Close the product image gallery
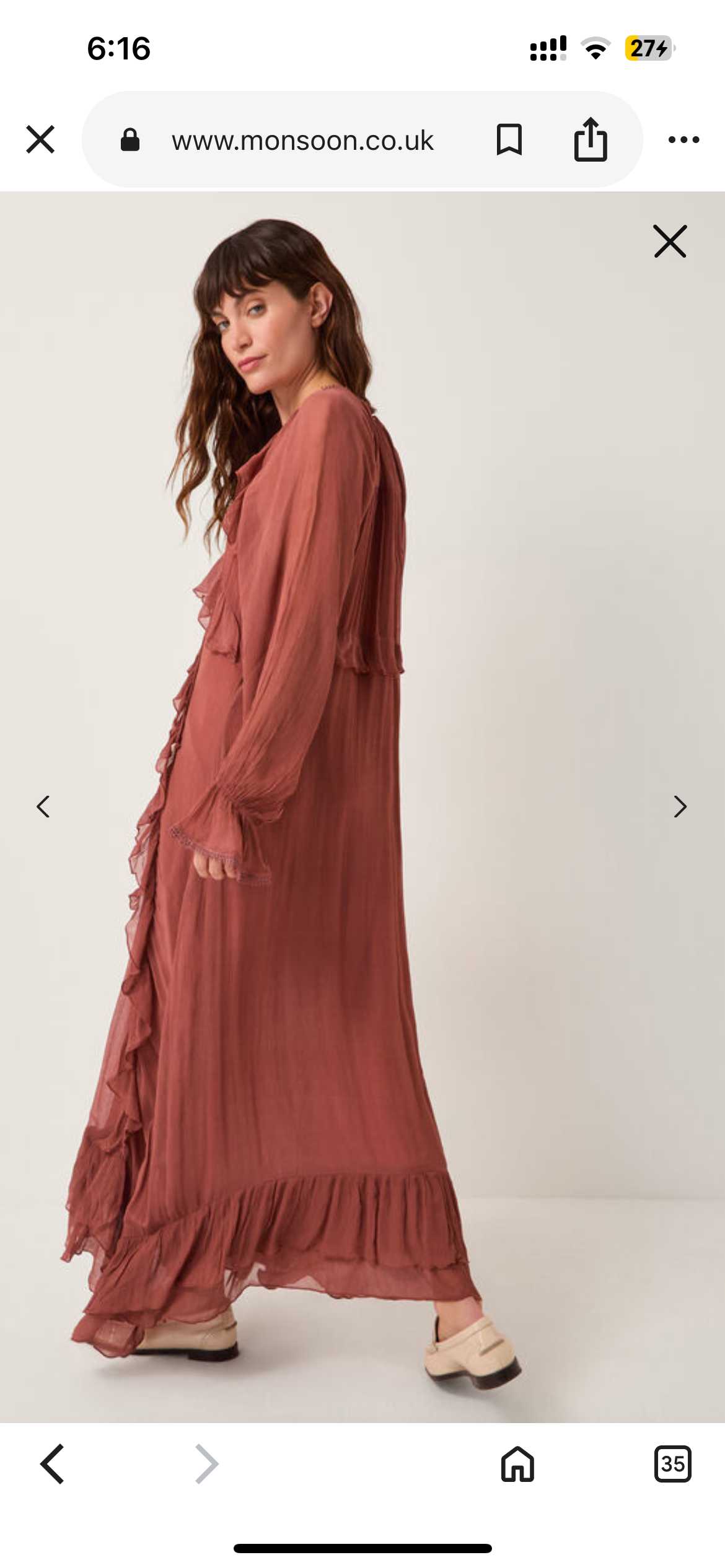Screen dimensions: 725x1568 (670, 241)
